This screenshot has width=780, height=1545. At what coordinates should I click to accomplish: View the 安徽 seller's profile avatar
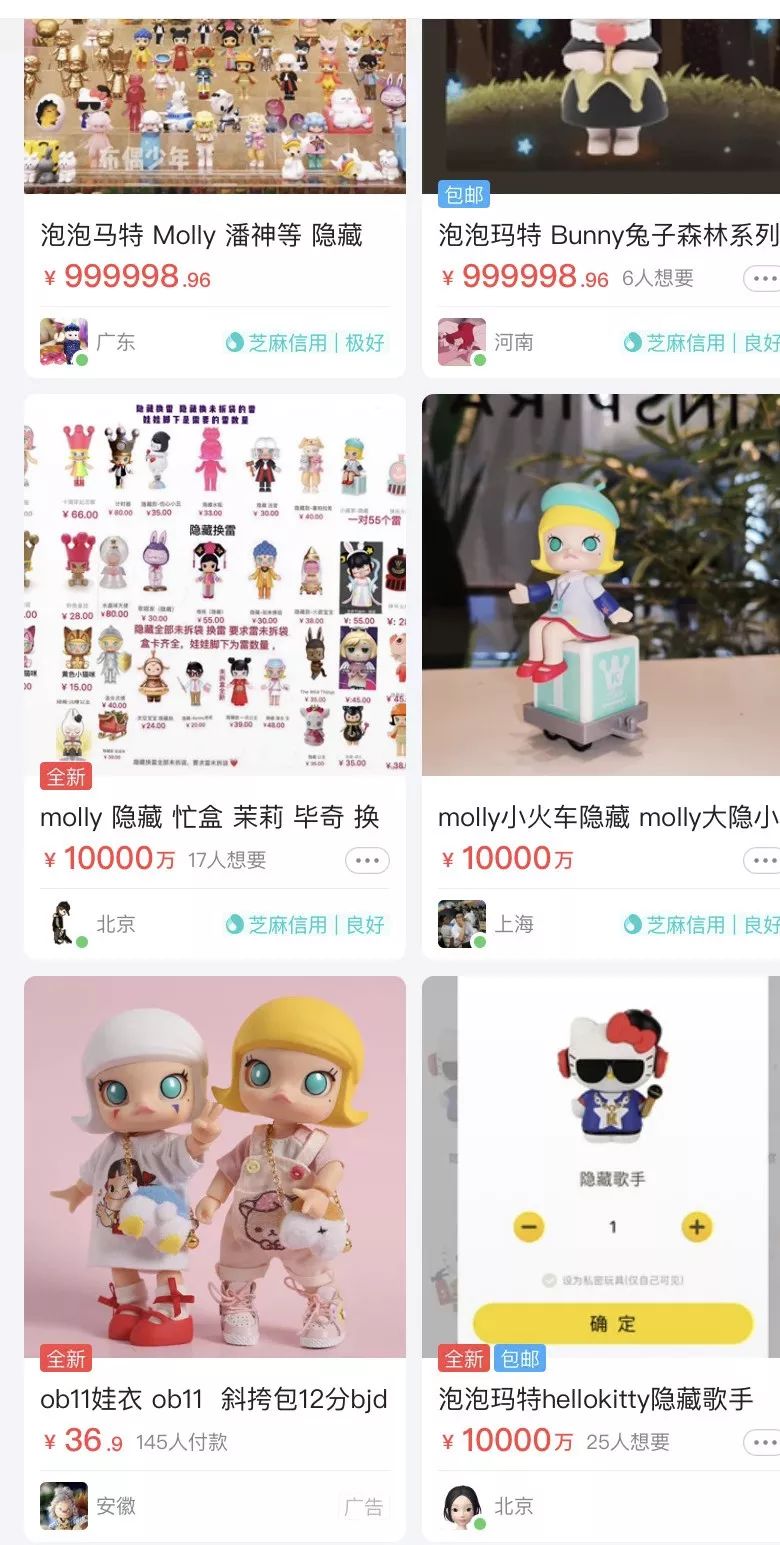coord(63,1506)
